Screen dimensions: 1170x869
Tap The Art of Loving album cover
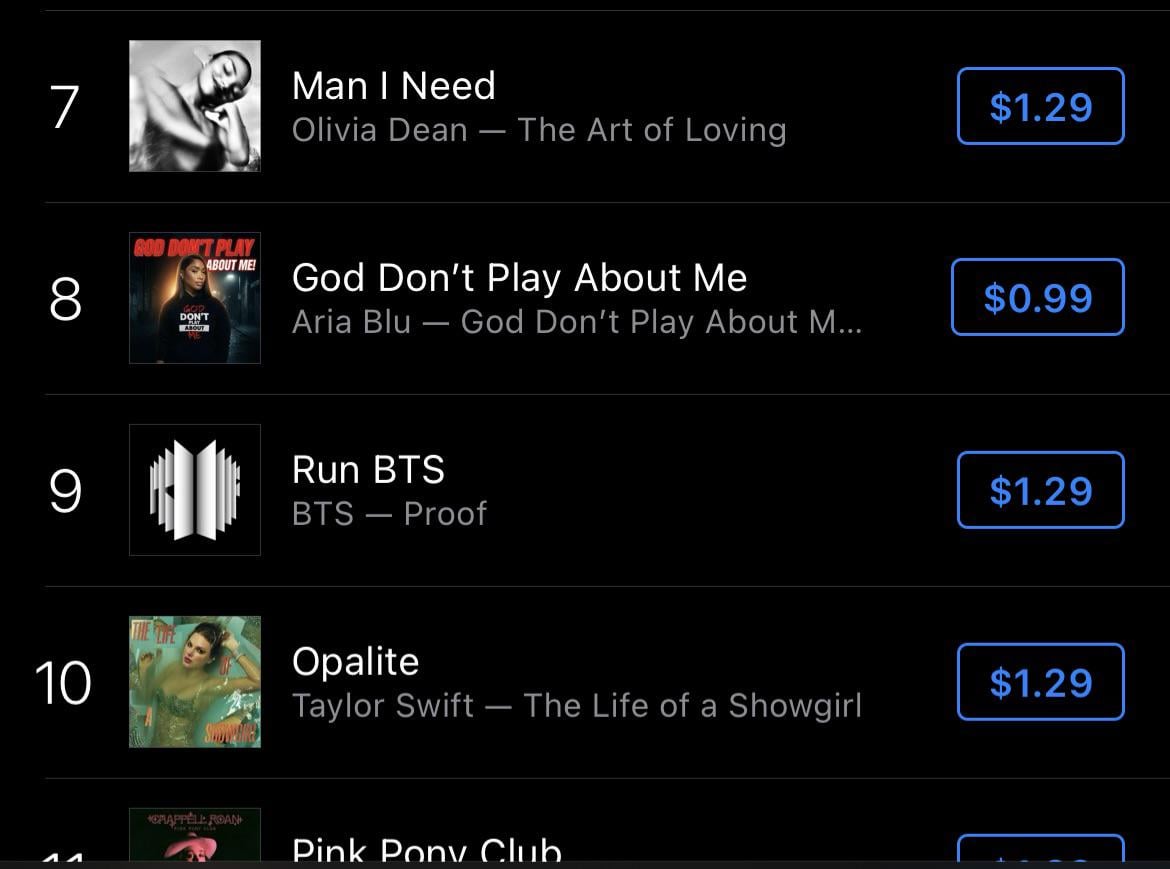(x=195, y=106)
